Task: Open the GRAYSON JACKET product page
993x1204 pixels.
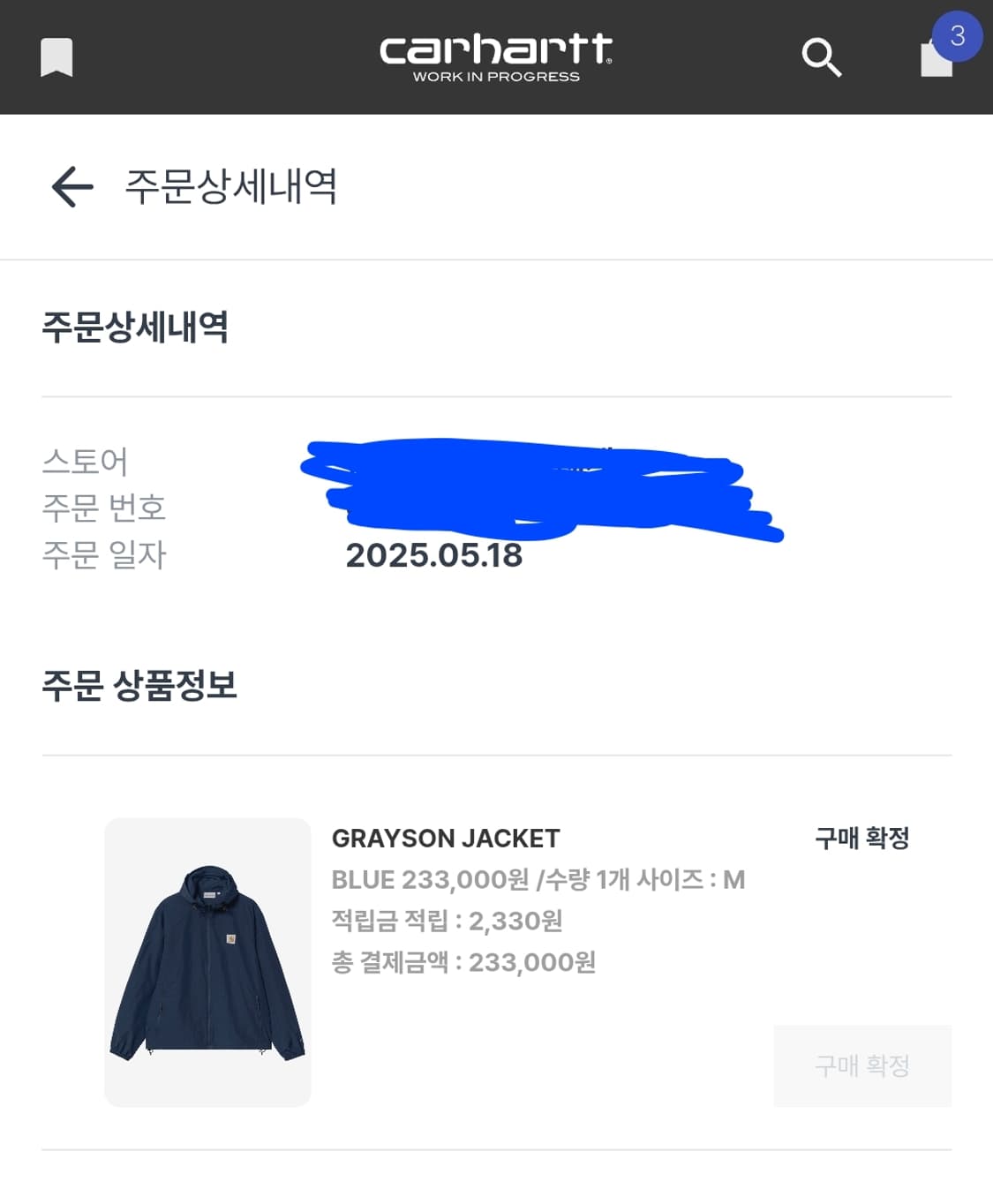Action: [x=447, y=839]
